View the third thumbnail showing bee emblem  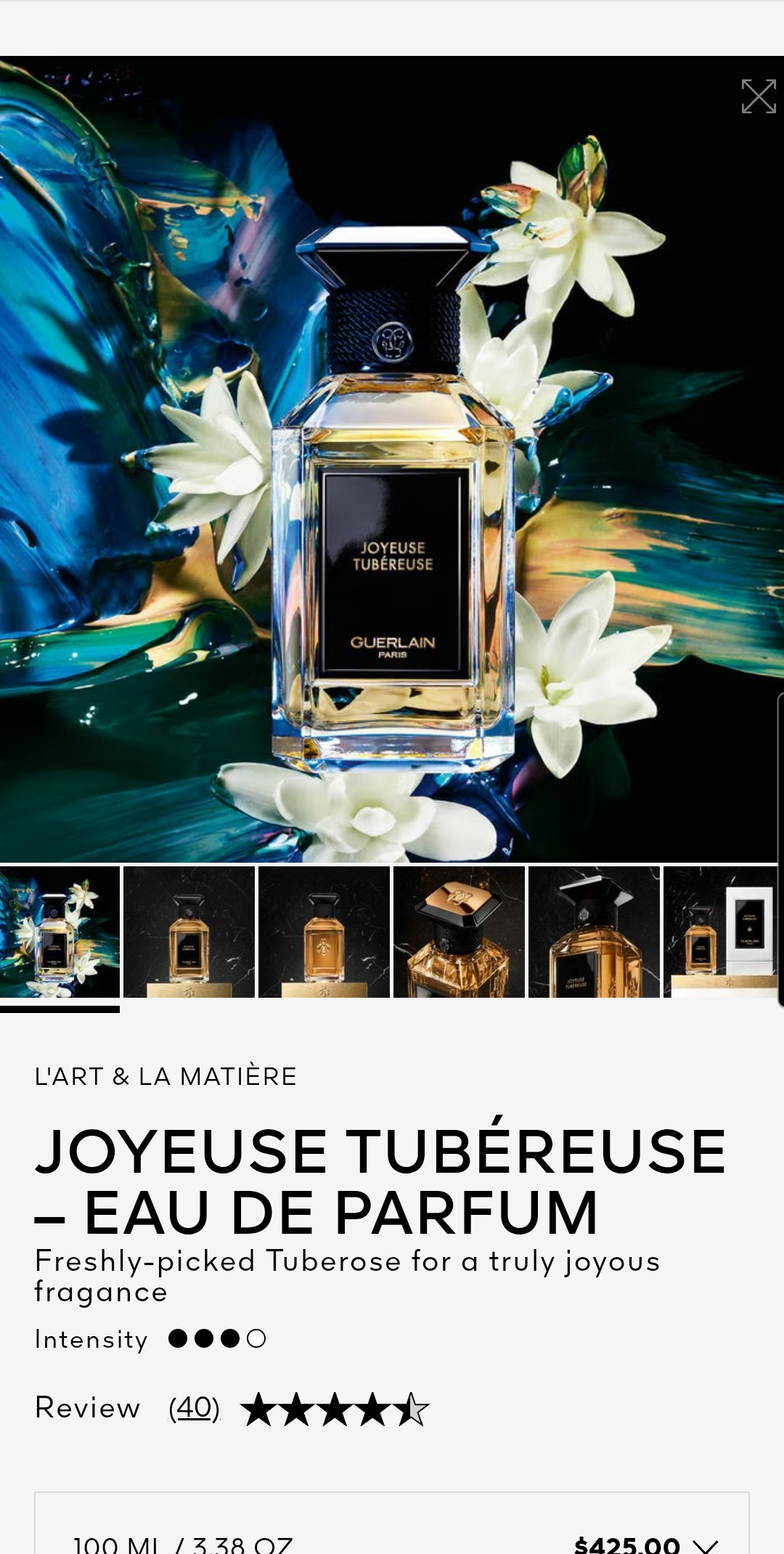[x=324, y=932]
